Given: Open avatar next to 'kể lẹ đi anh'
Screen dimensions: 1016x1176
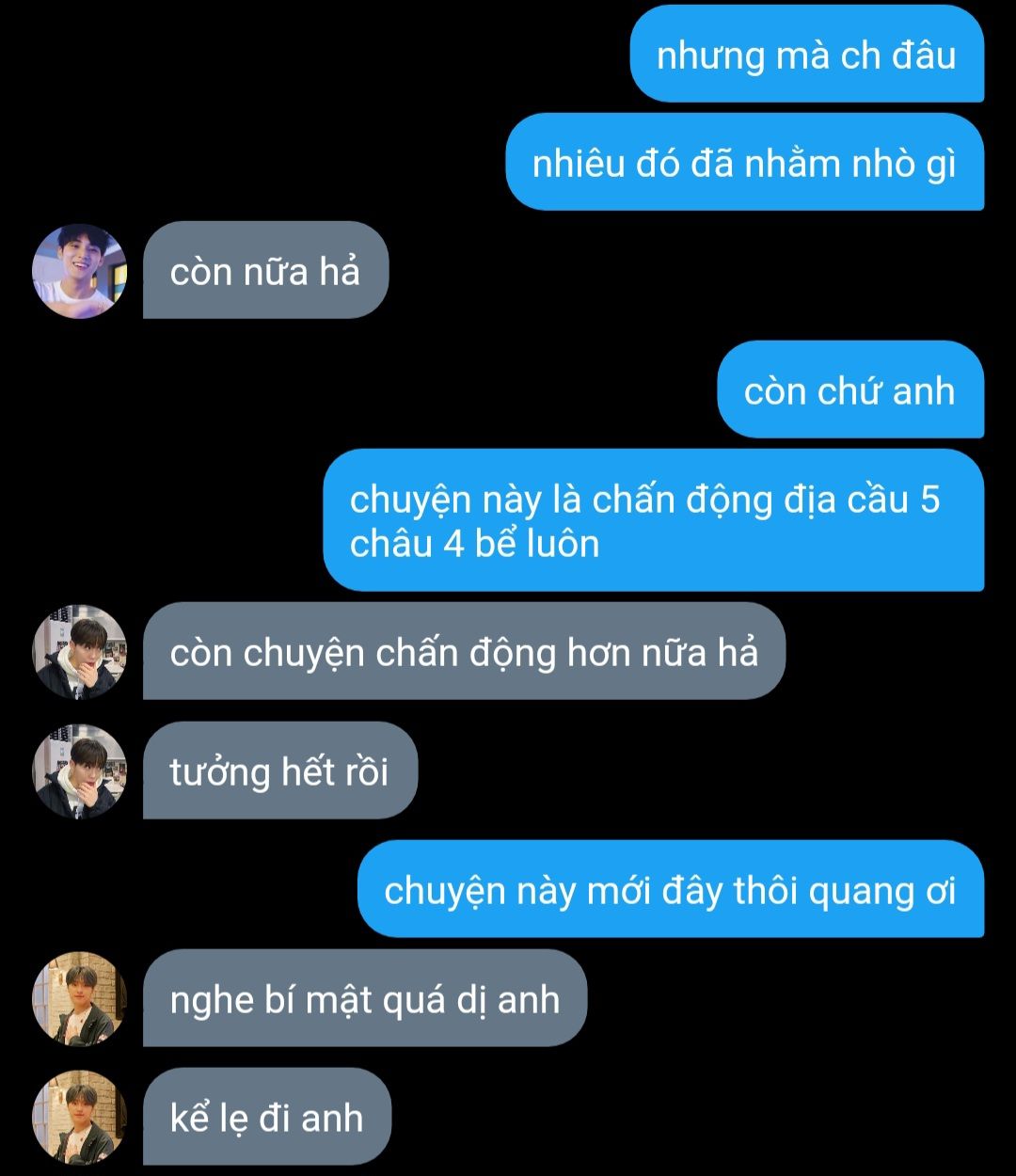Looking at the screenshot, I should click(x=79, y=1117).
